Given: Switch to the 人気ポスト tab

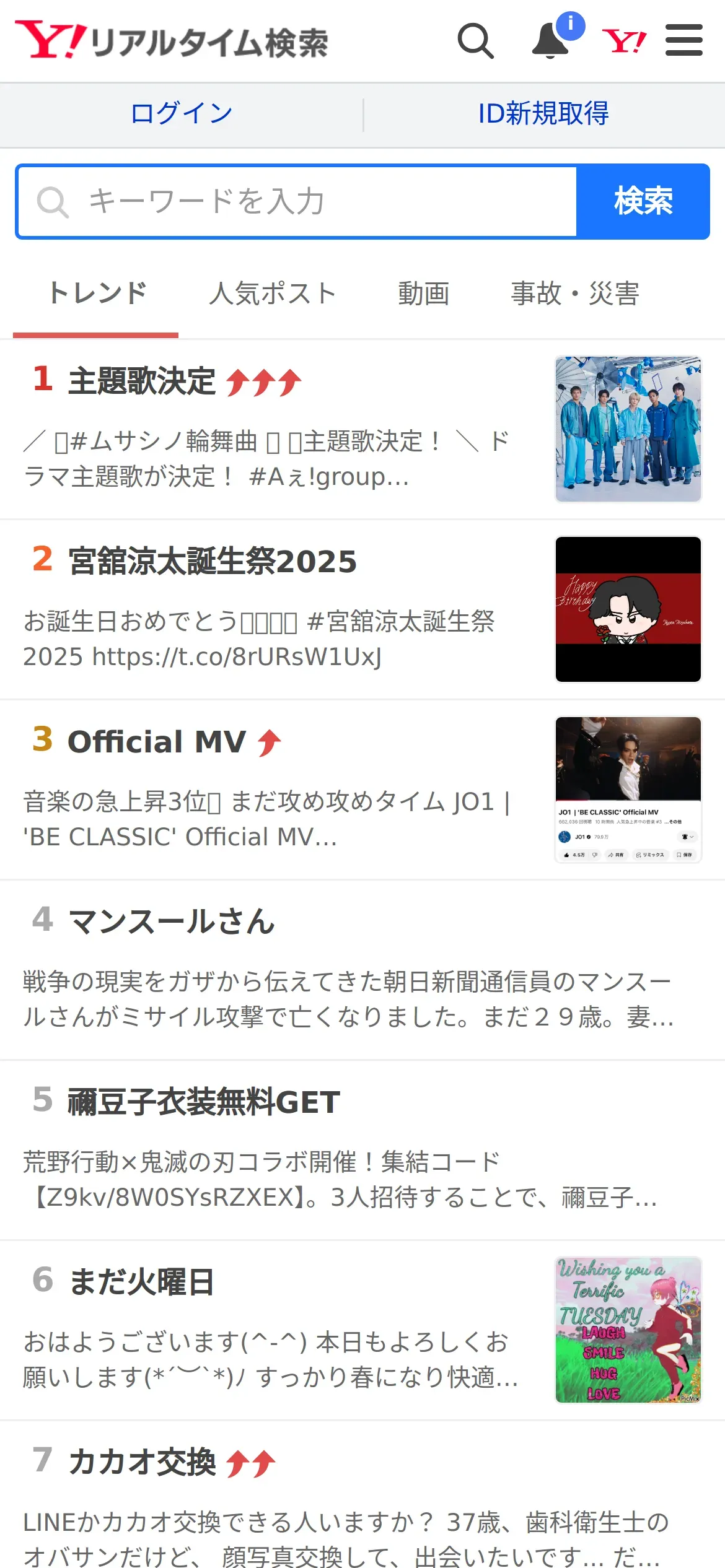Looking at the screenshot, I should tap(273, 294).
